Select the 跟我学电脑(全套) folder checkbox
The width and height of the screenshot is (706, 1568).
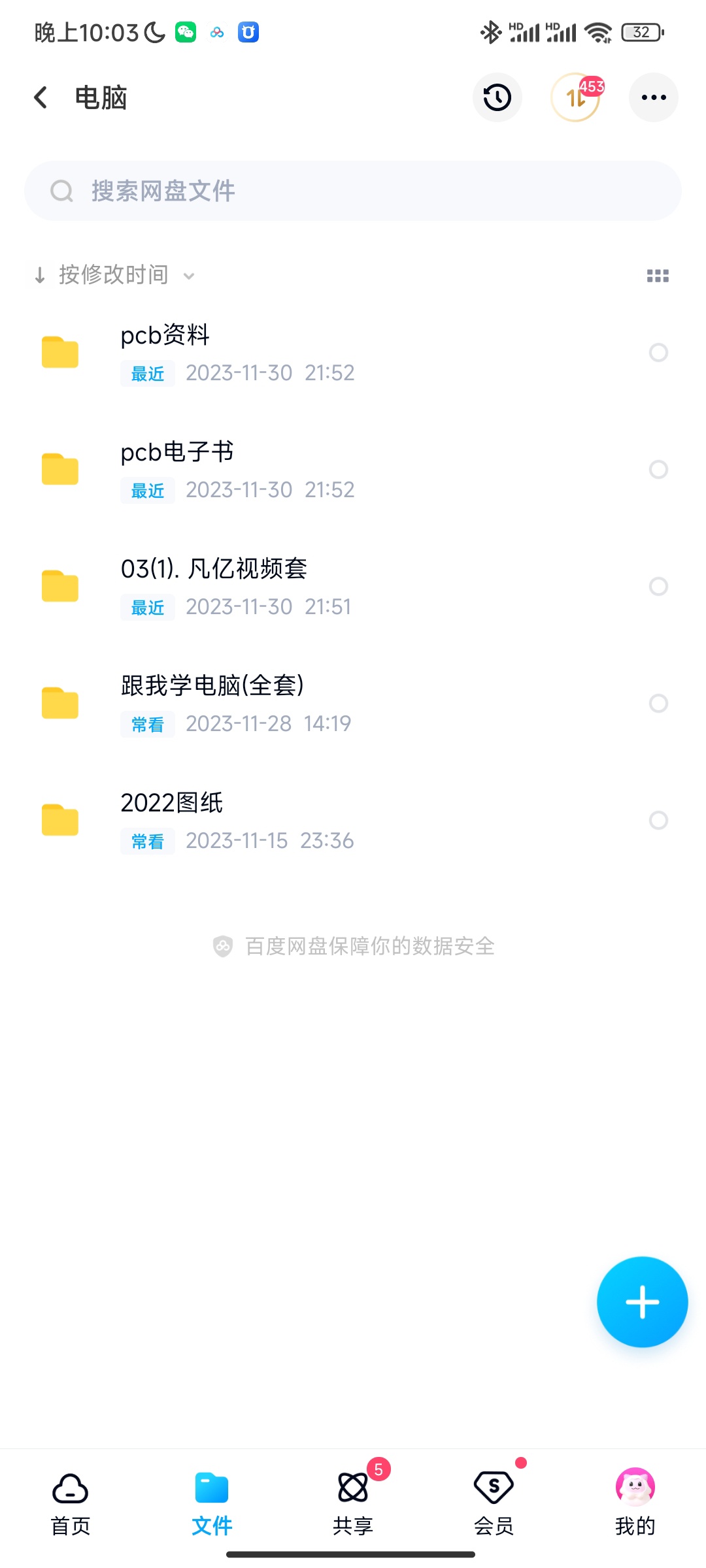(x=658, y=704)
